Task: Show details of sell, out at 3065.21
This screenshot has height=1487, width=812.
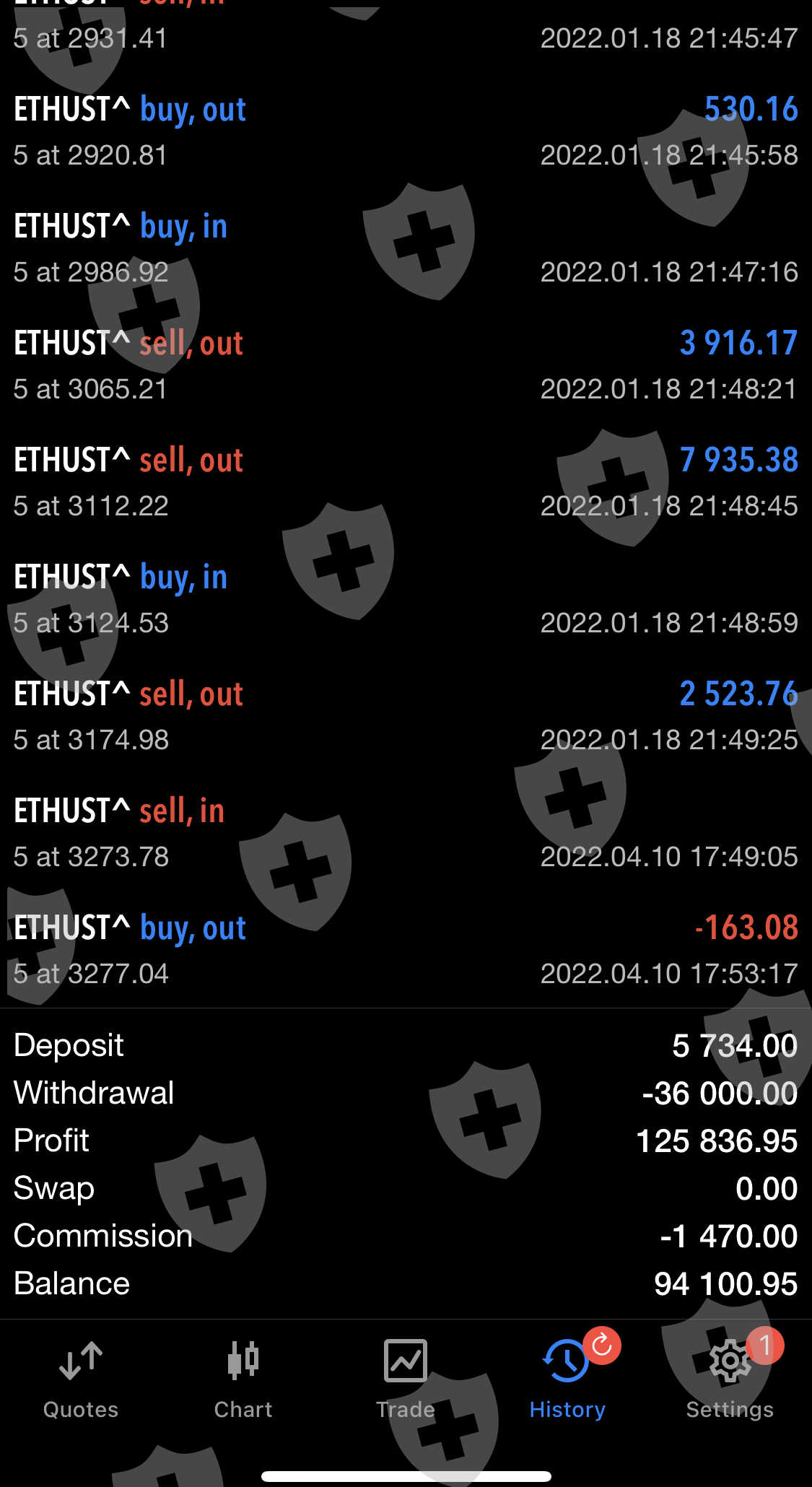Action: click(406, 365)
